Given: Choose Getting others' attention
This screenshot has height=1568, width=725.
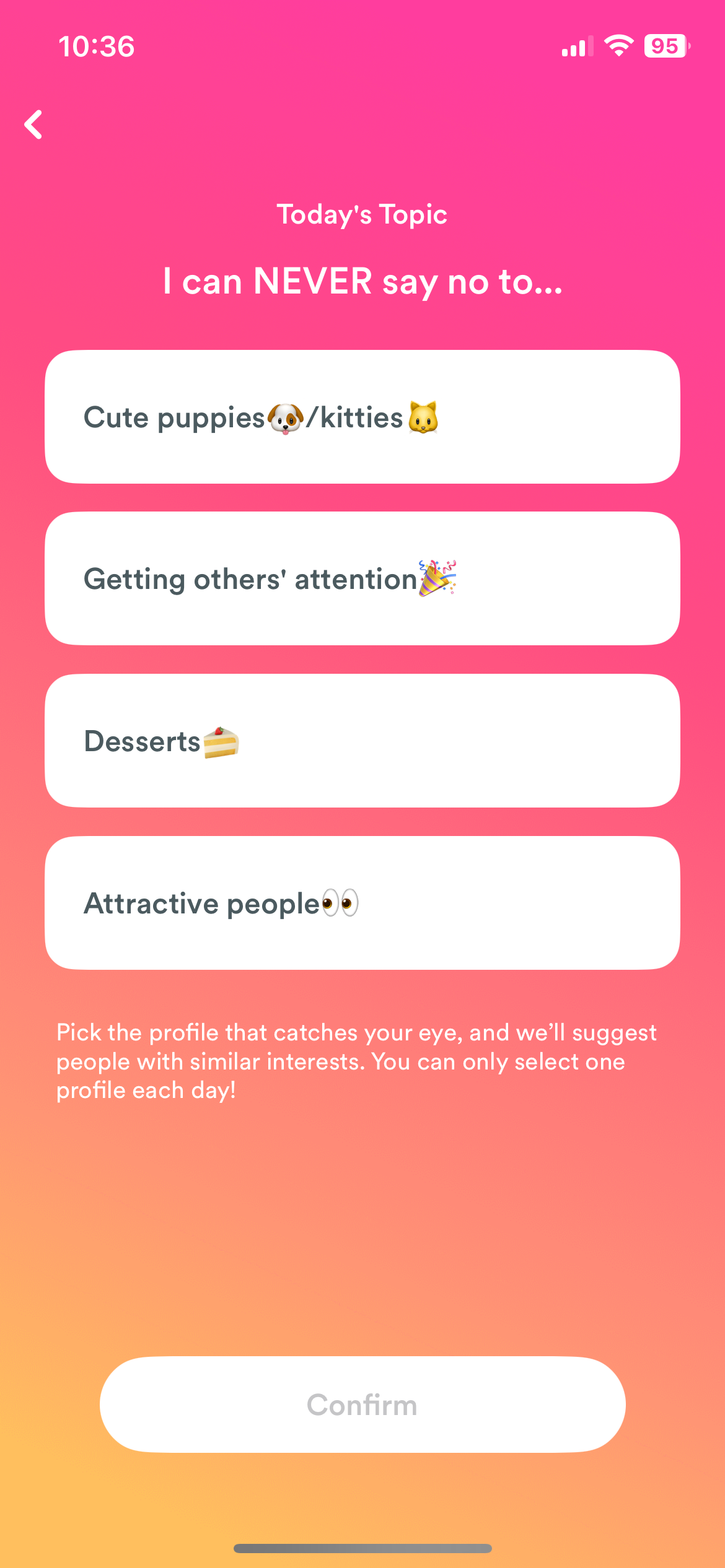Looking at the screenshot, I should (x=362, y=578).
